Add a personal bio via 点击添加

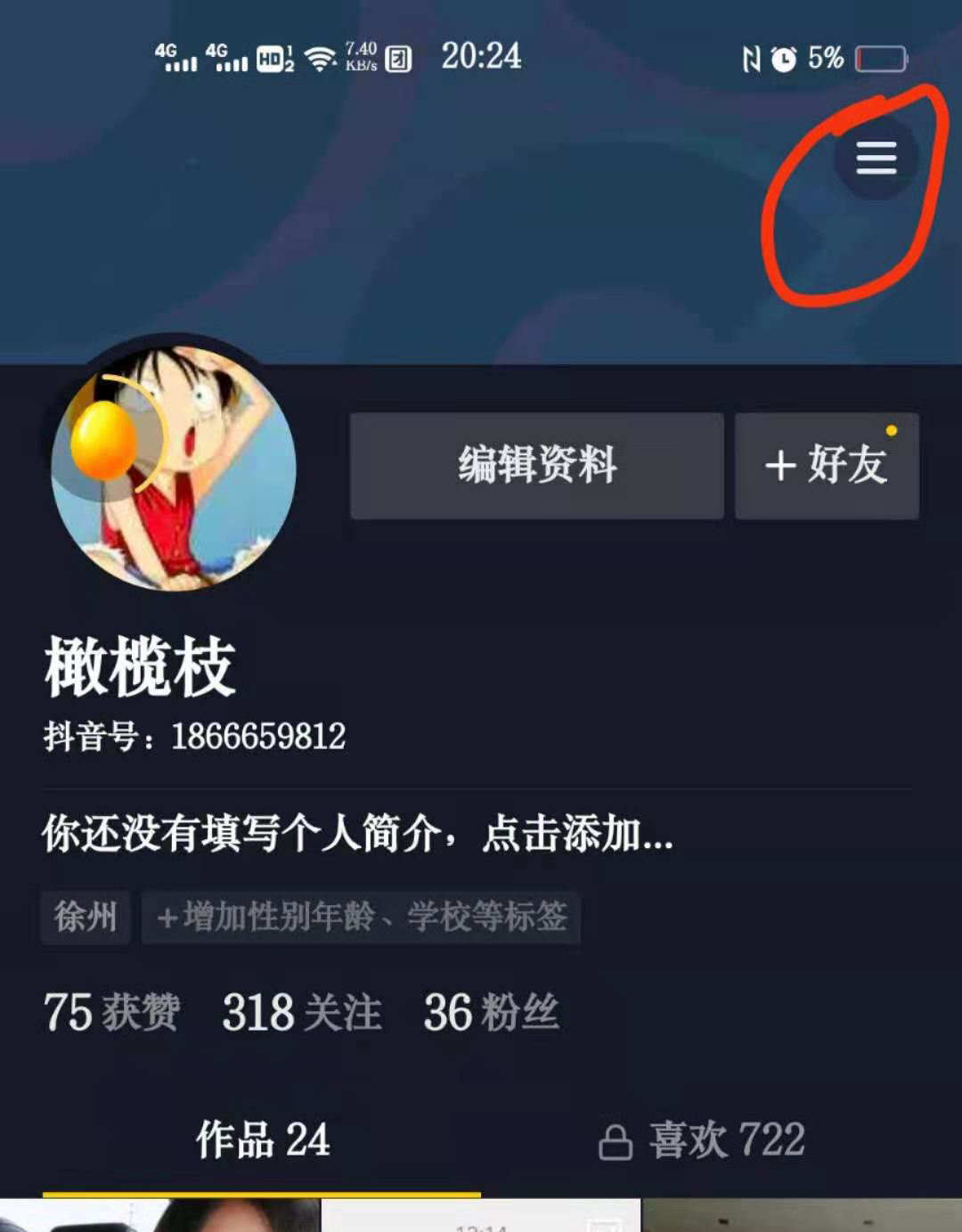(356, 834)
